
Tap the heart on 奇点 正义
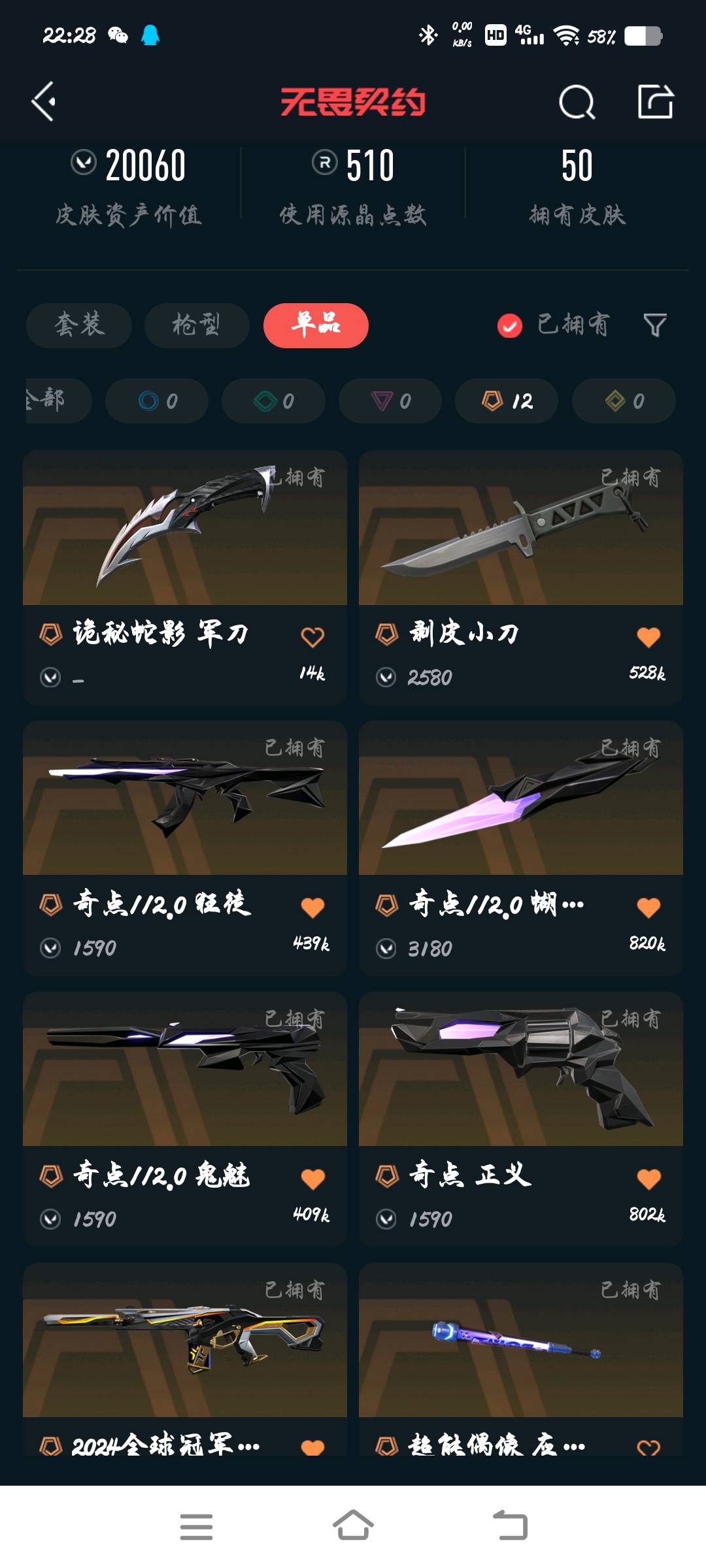[648, 1179]
